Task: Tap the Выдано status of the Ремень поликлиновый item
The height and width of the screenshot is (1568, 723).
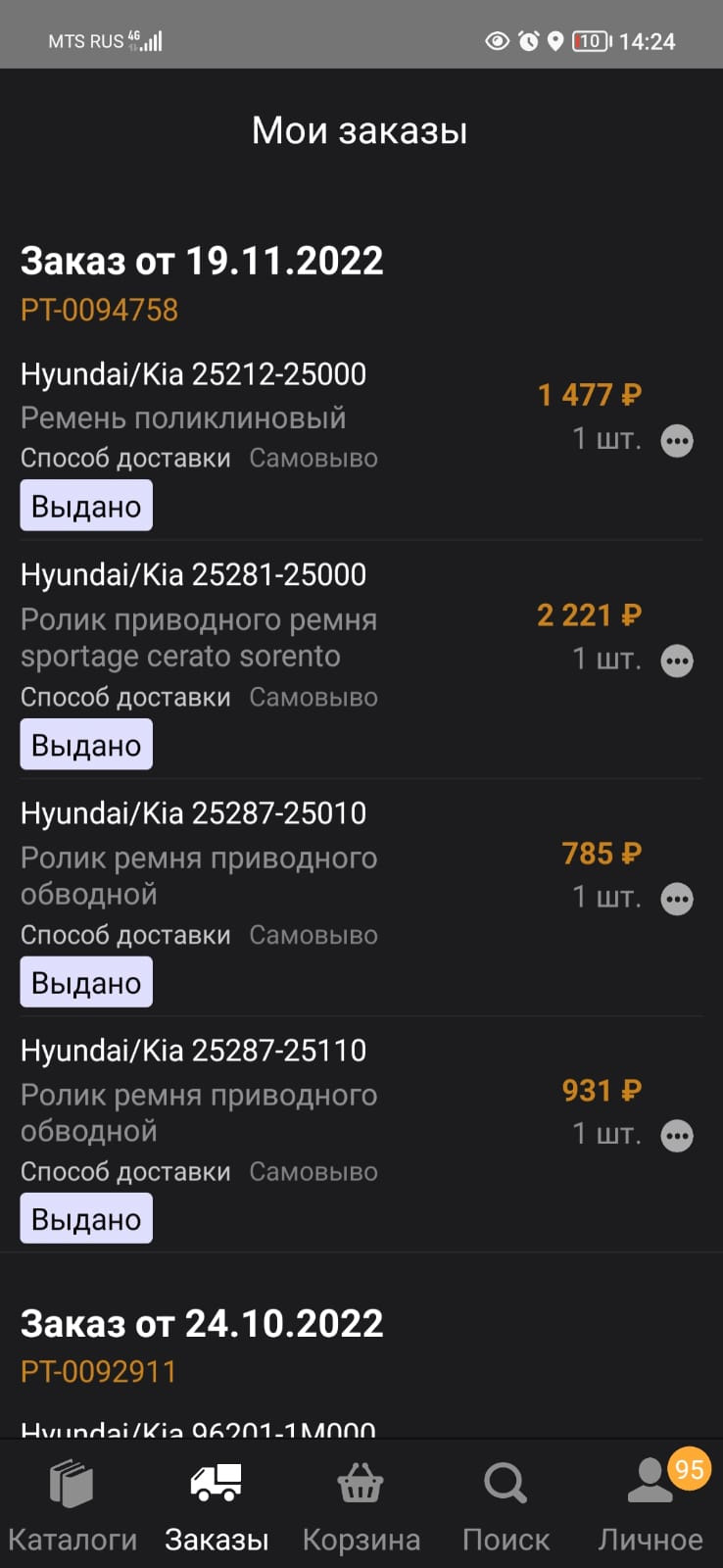Action: (85, 504)
